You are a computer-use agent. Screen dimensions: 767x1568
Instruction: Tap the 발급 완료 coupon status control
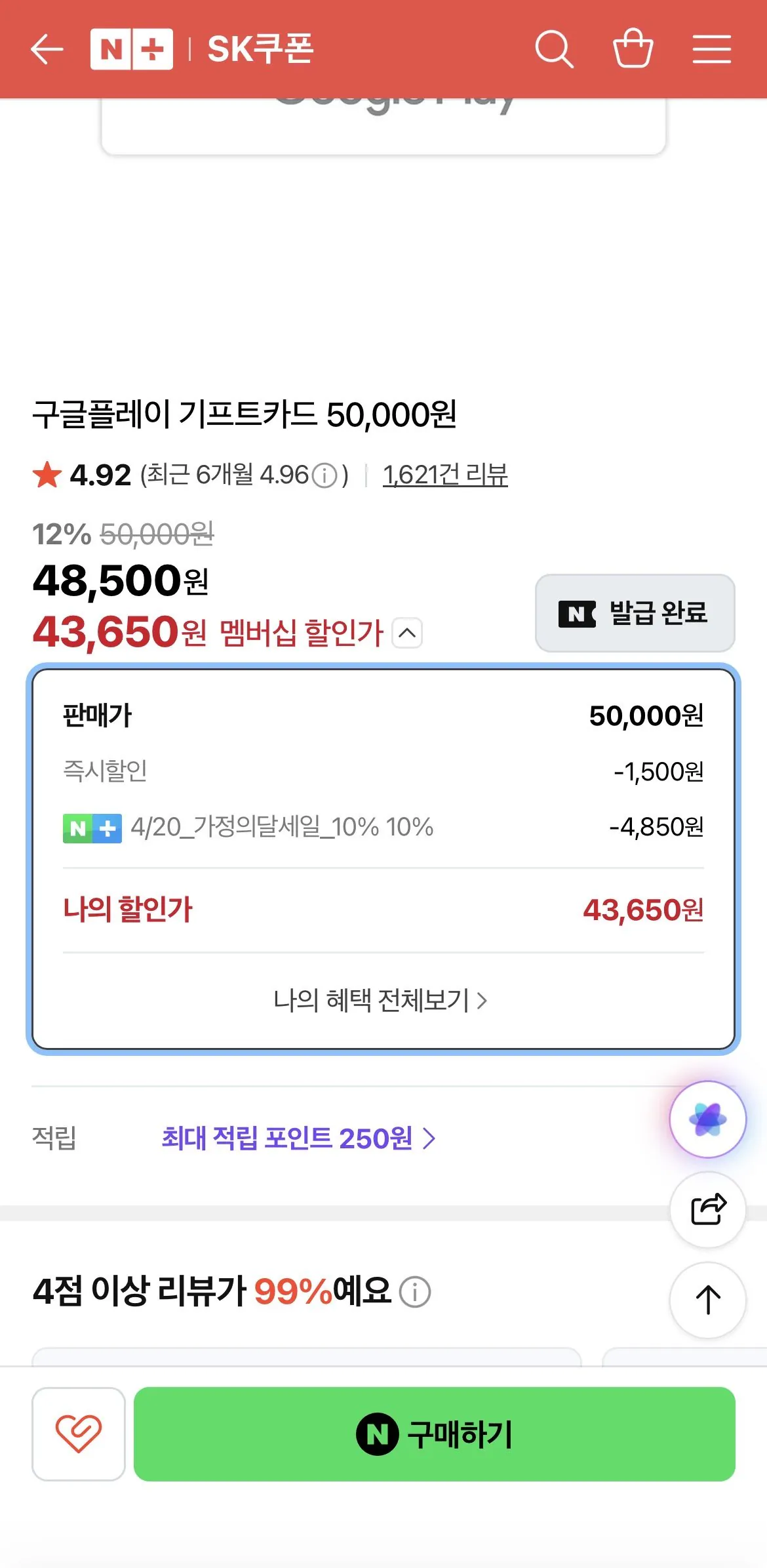pos(633,614)
